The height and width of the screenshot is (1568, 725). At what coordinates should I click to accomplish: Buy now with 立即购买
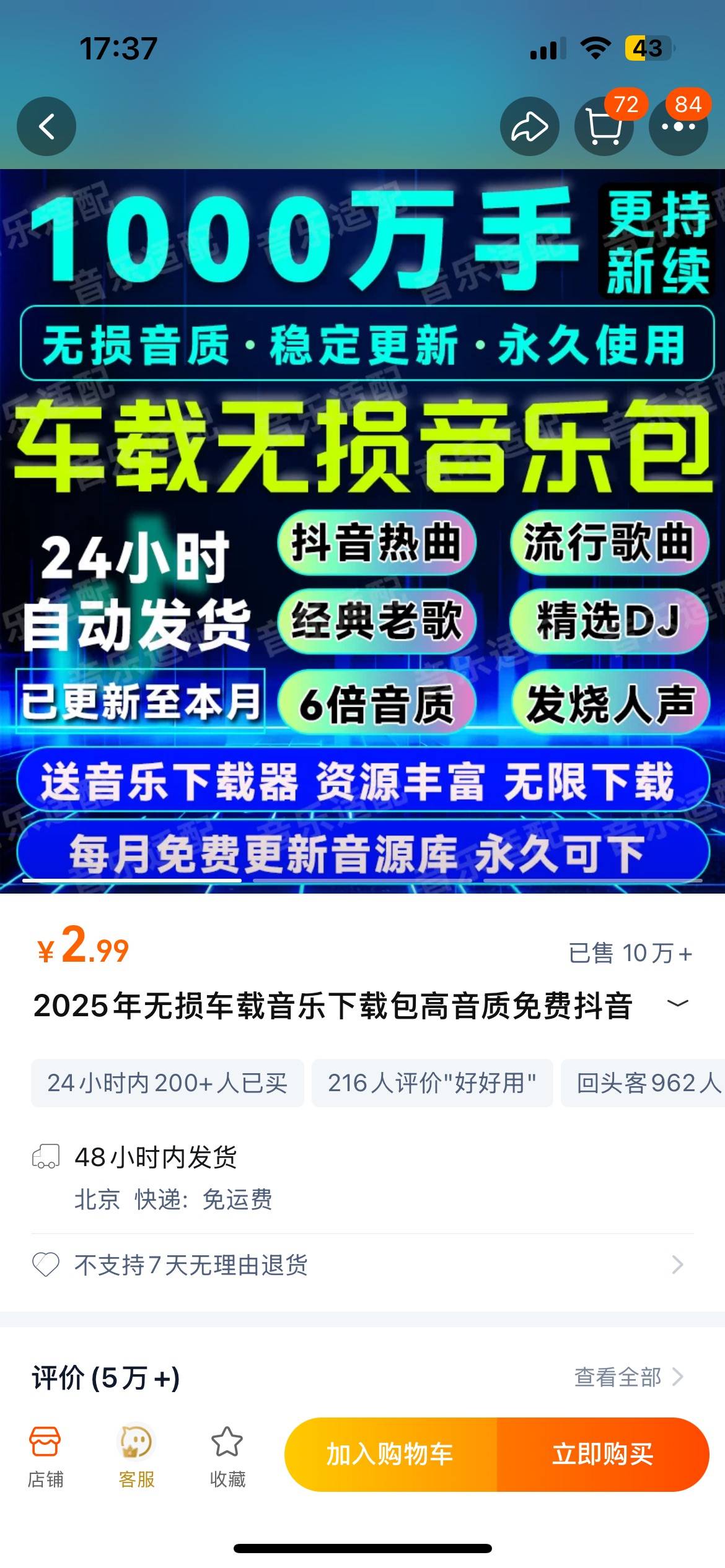pos(603,1454)
